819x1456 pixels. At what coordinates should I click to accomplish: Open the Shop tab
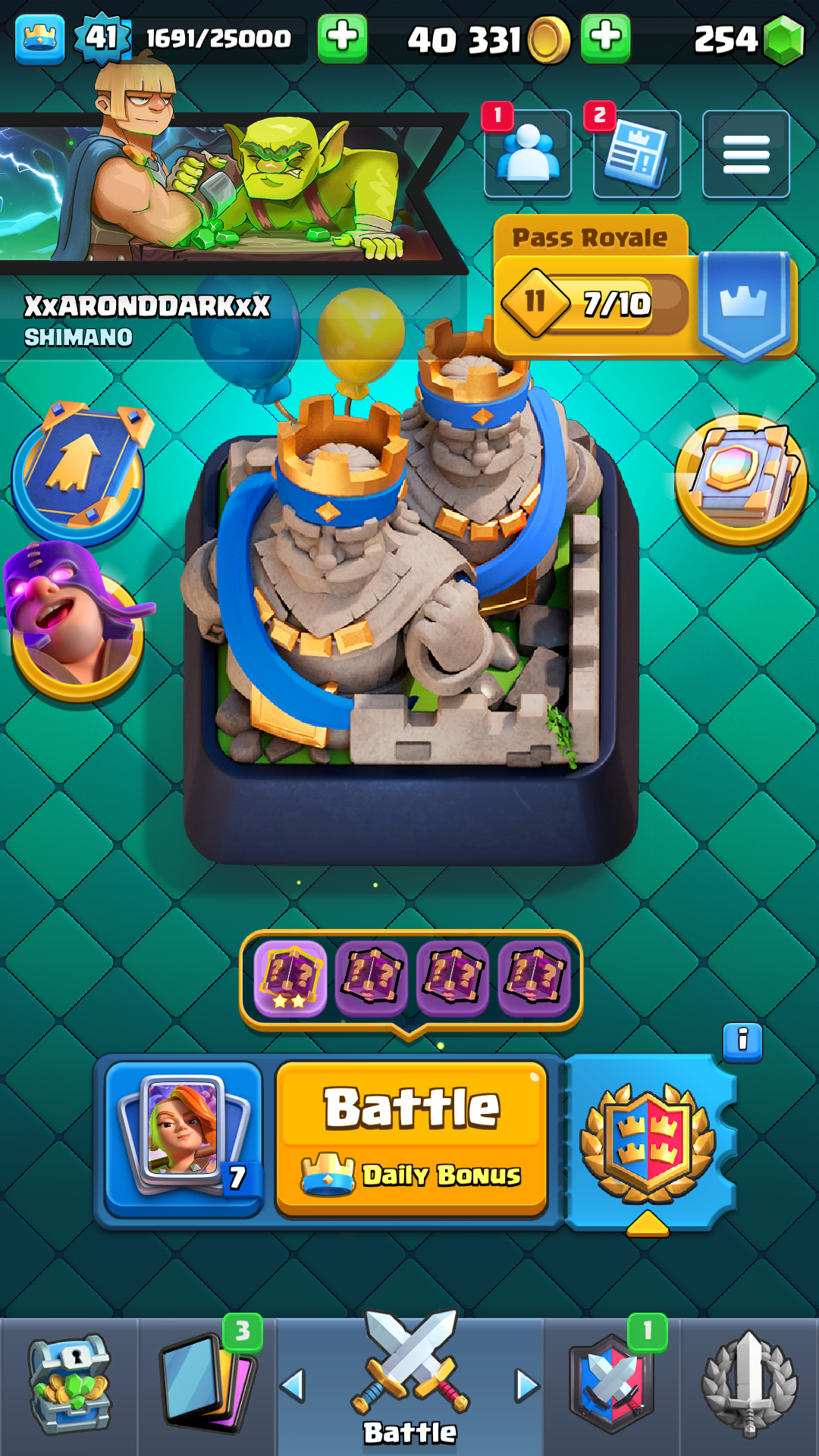70,1385
